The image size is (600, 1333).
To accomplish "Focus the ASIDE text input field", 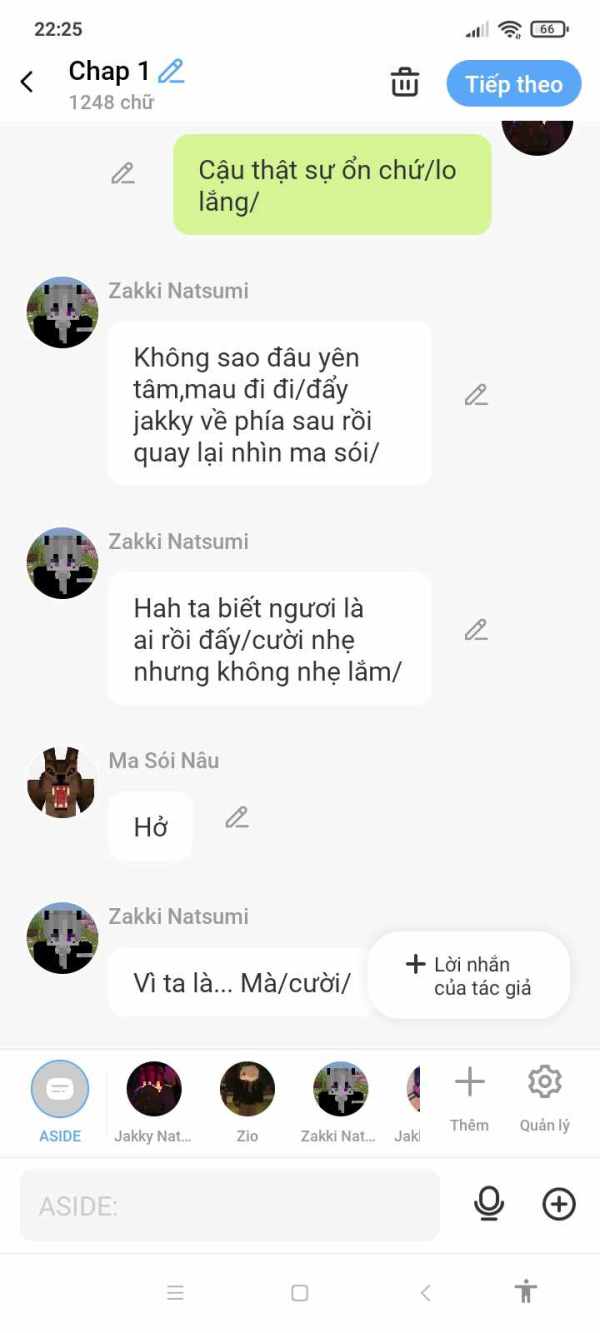I will pos(230,1205).
